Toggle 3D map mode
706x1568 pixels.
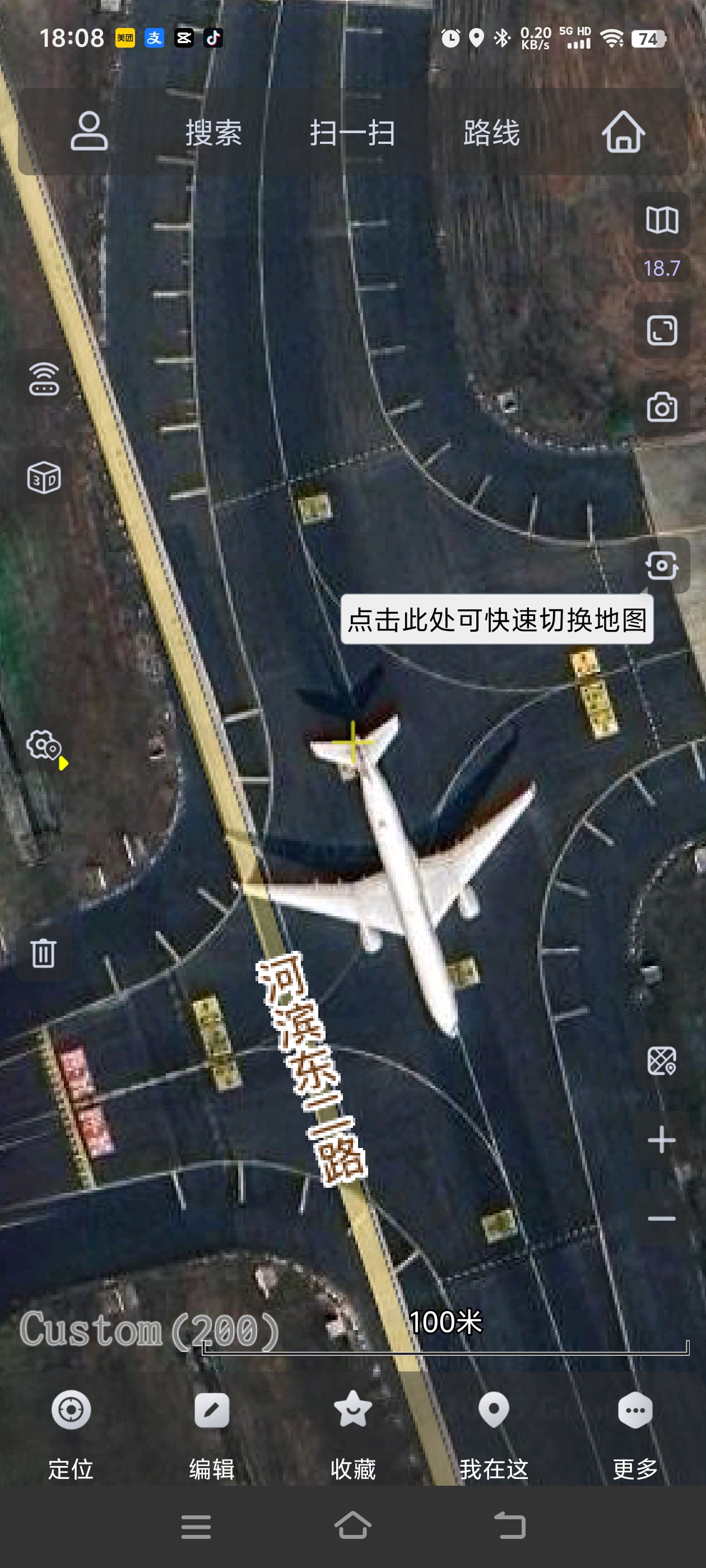click(x=44, y=477)
